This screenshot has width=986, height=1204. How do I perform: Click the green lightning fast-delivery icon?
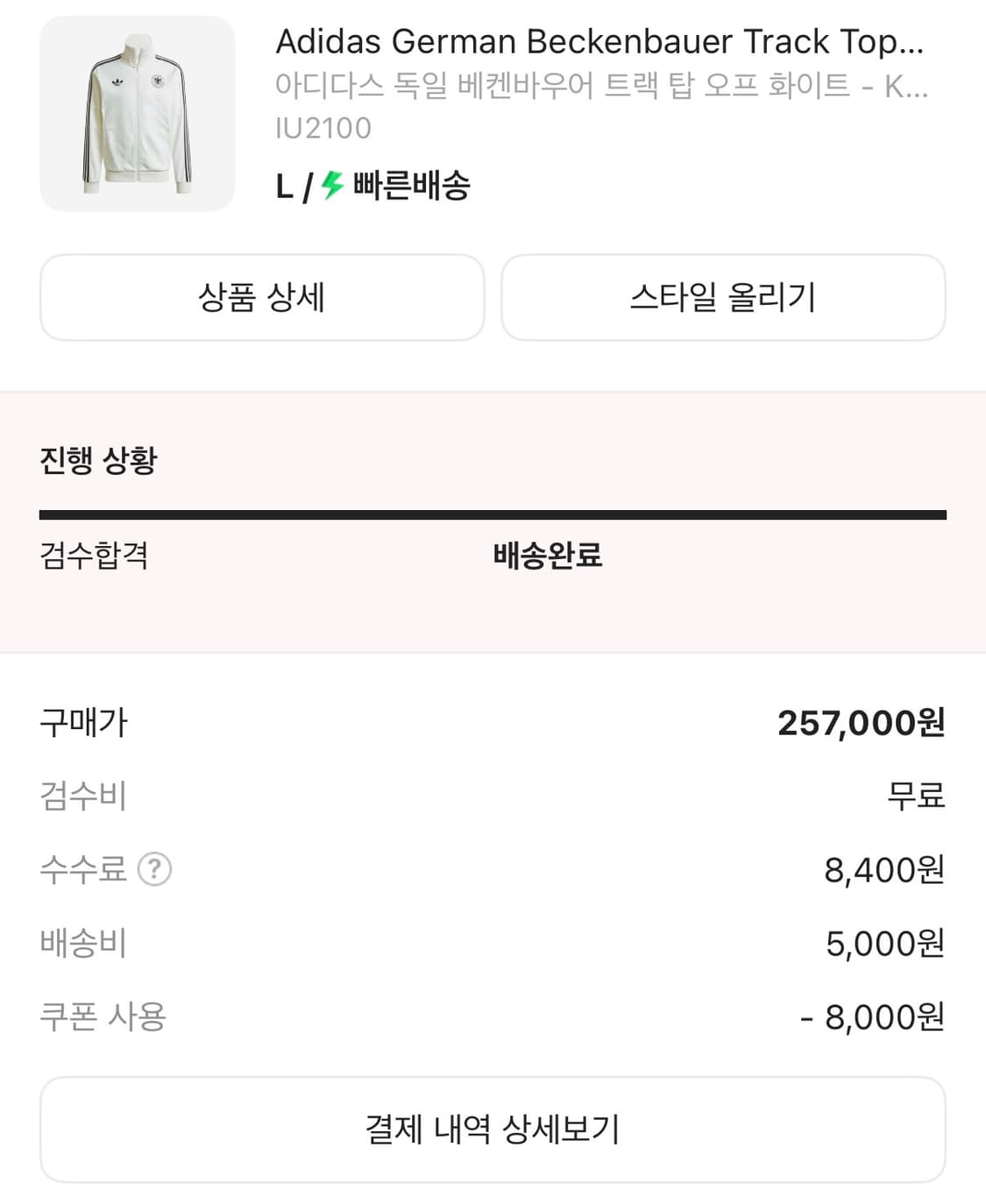tap(331, 184)
